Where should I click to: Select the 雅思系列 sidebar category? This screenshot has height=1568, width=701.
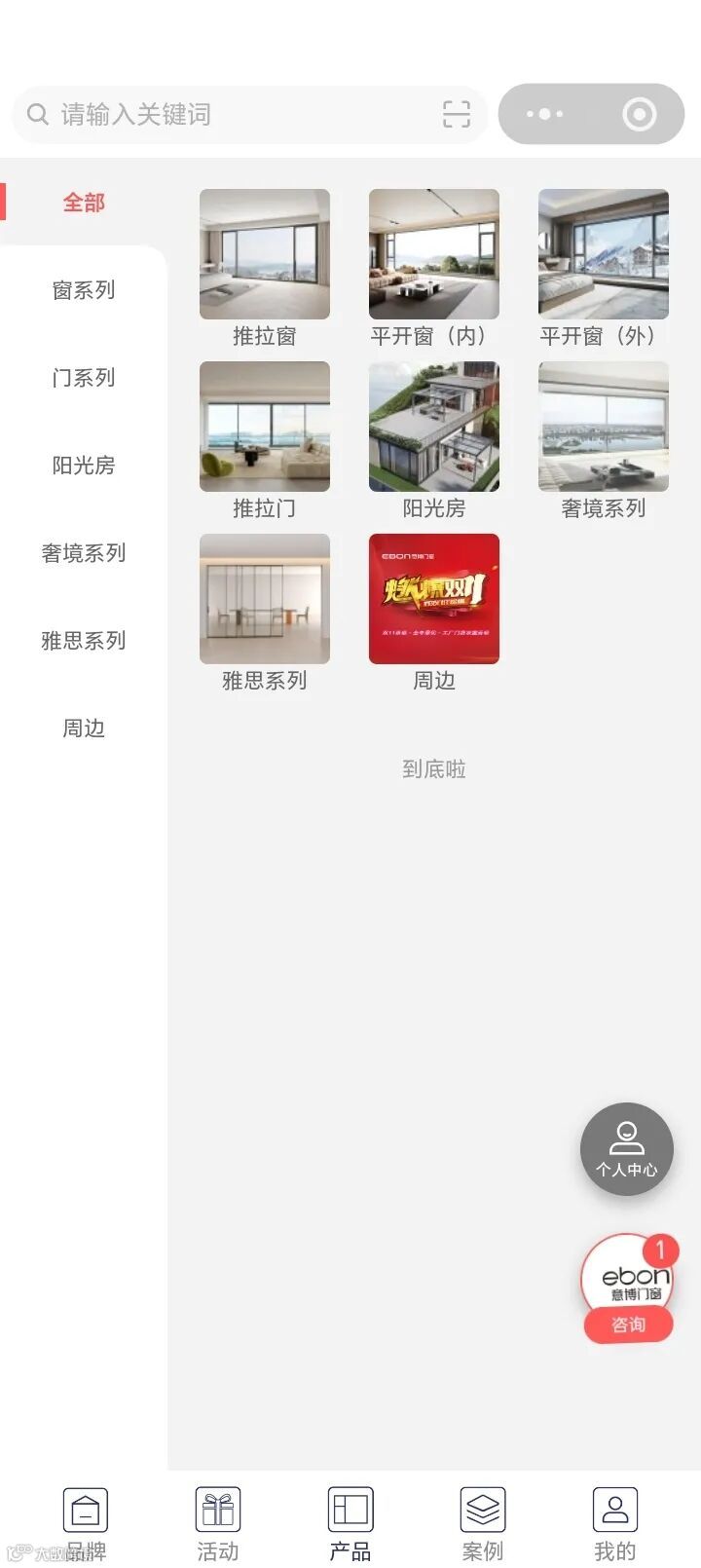pos(84,641)
